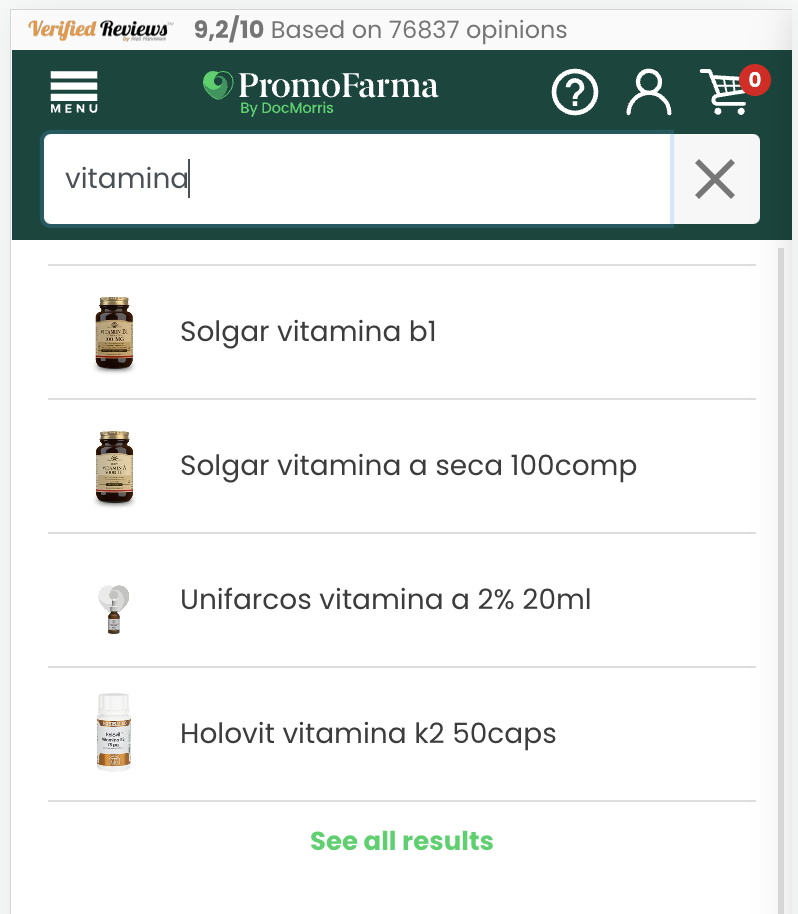The width and height of the screenshot is (798, 914).
Task: Open the help question mark icon
Action: click(575, 92)
